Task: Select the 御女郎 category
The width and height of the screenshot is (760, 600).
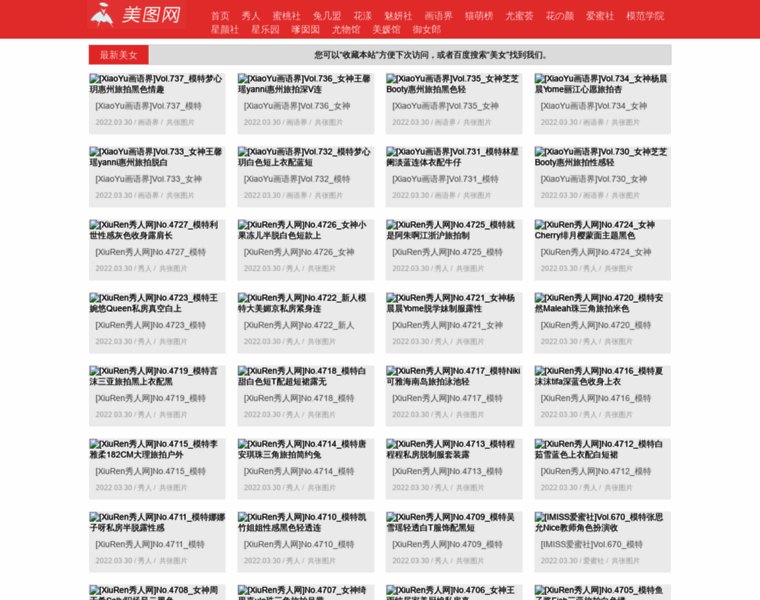Action: pyautogui.click(x=427, y=29)
